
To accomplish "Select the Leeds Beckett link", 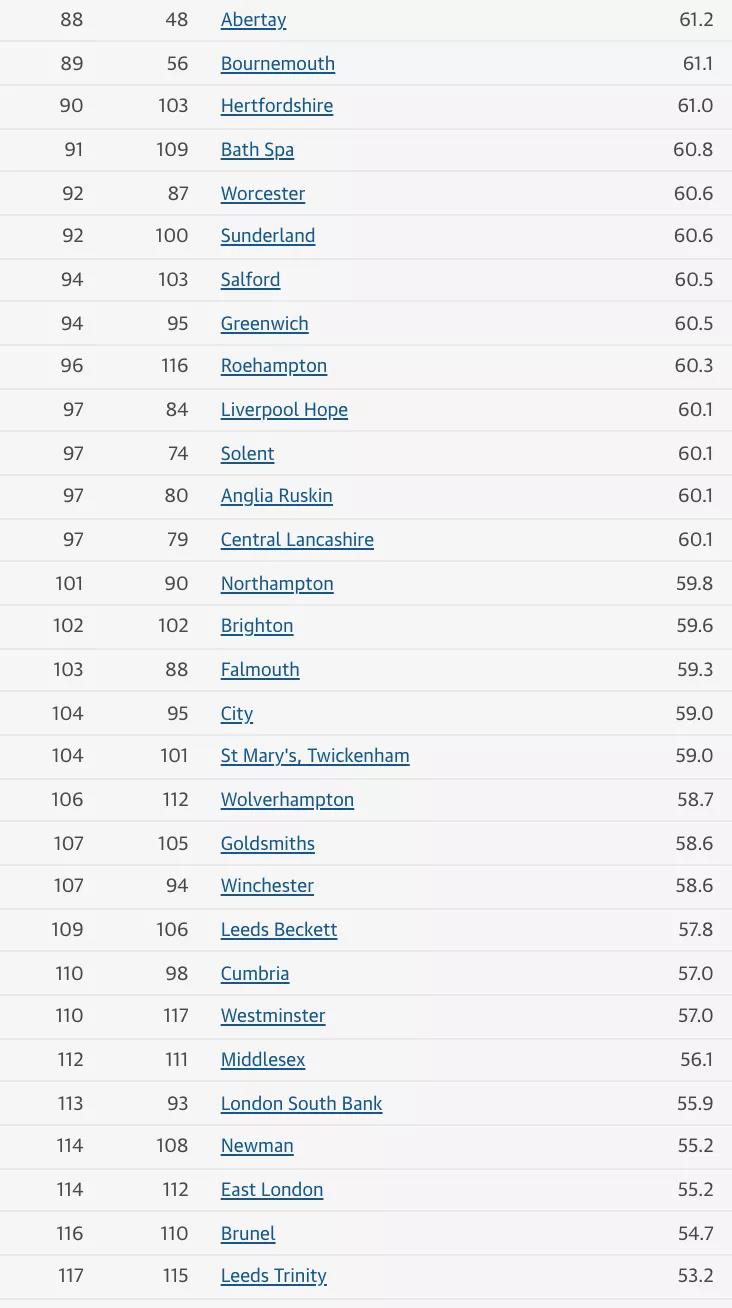I will coord(279,930).
